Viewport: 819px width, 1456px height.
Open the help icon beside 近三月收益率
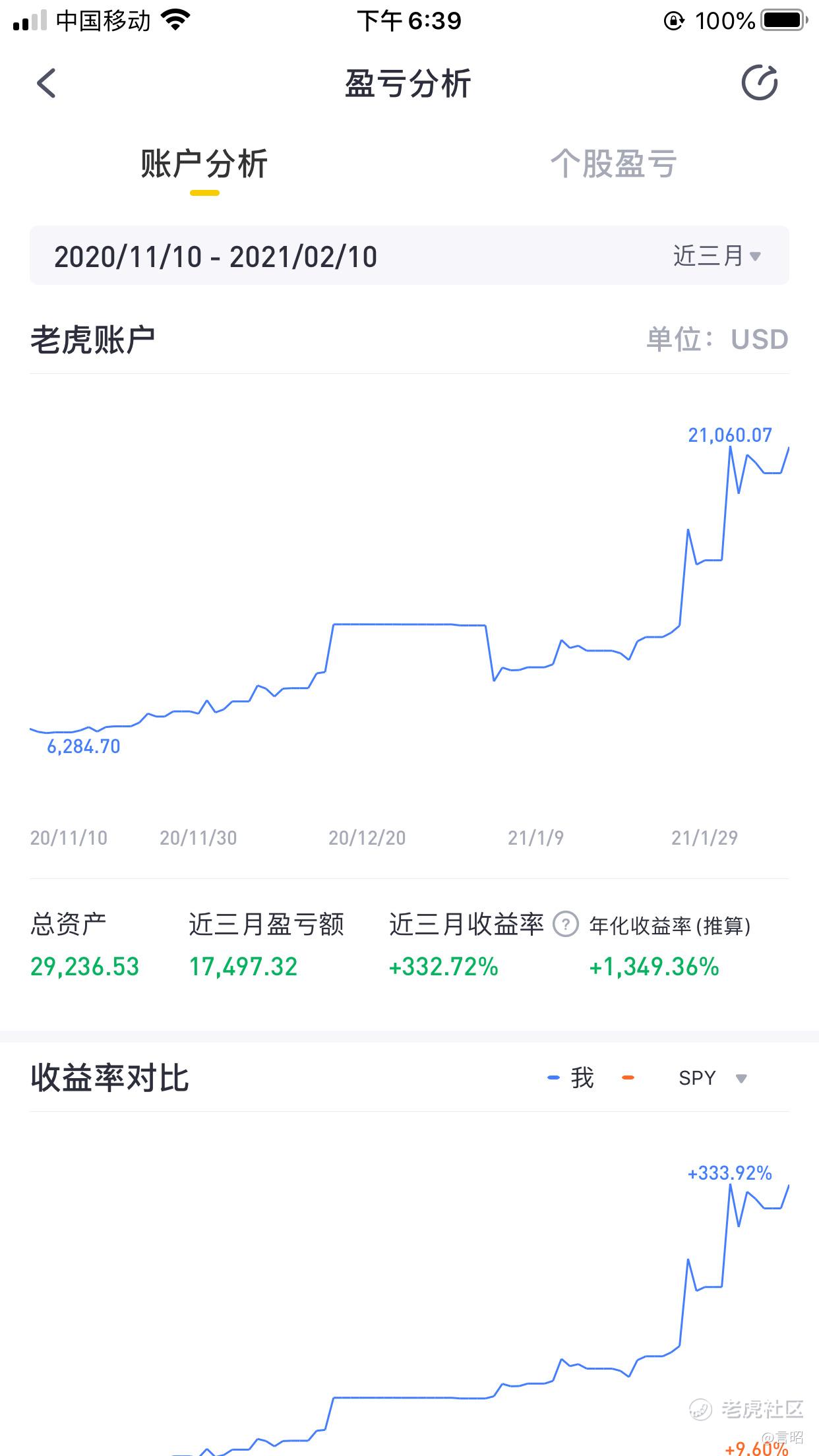[x=565, y=925]
